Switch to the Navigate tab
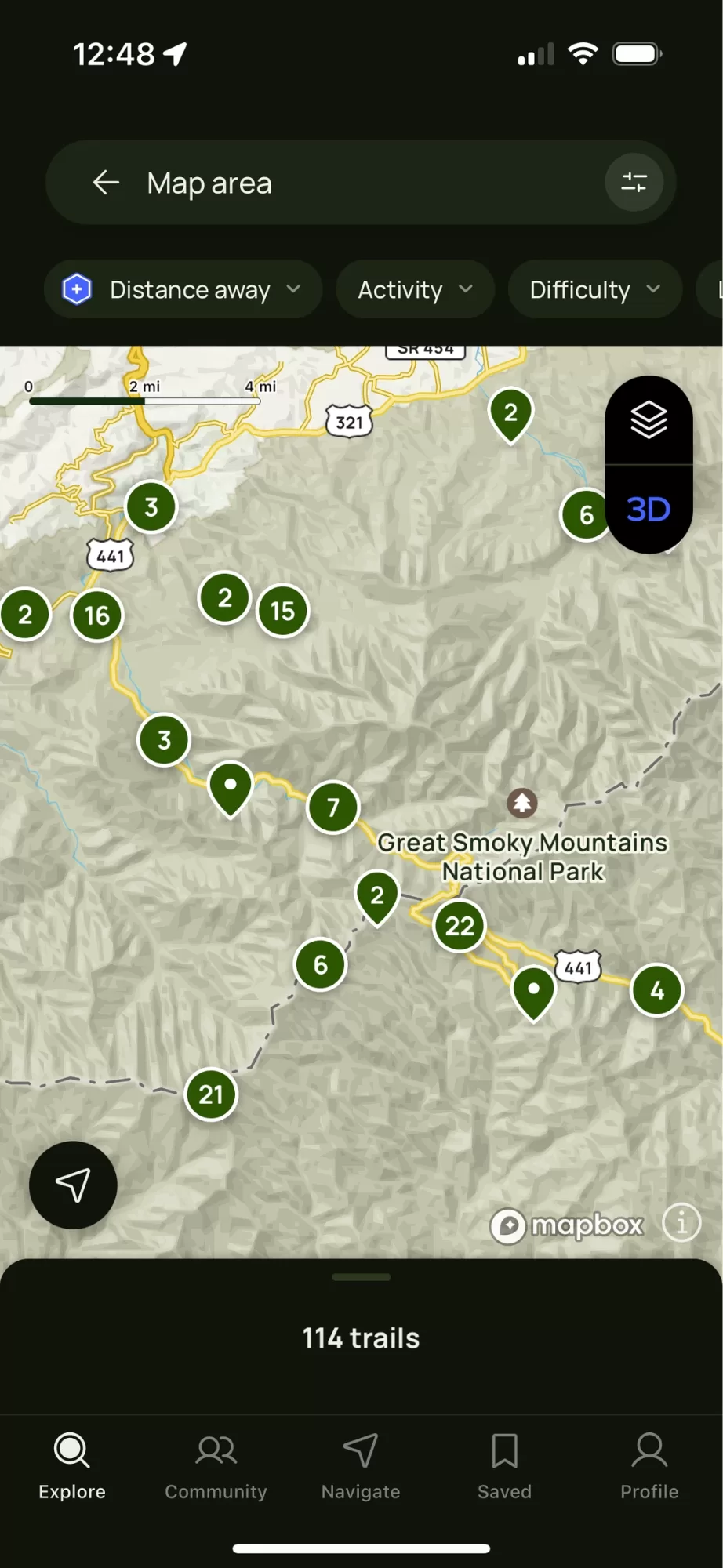 [x=361, y=1466]
